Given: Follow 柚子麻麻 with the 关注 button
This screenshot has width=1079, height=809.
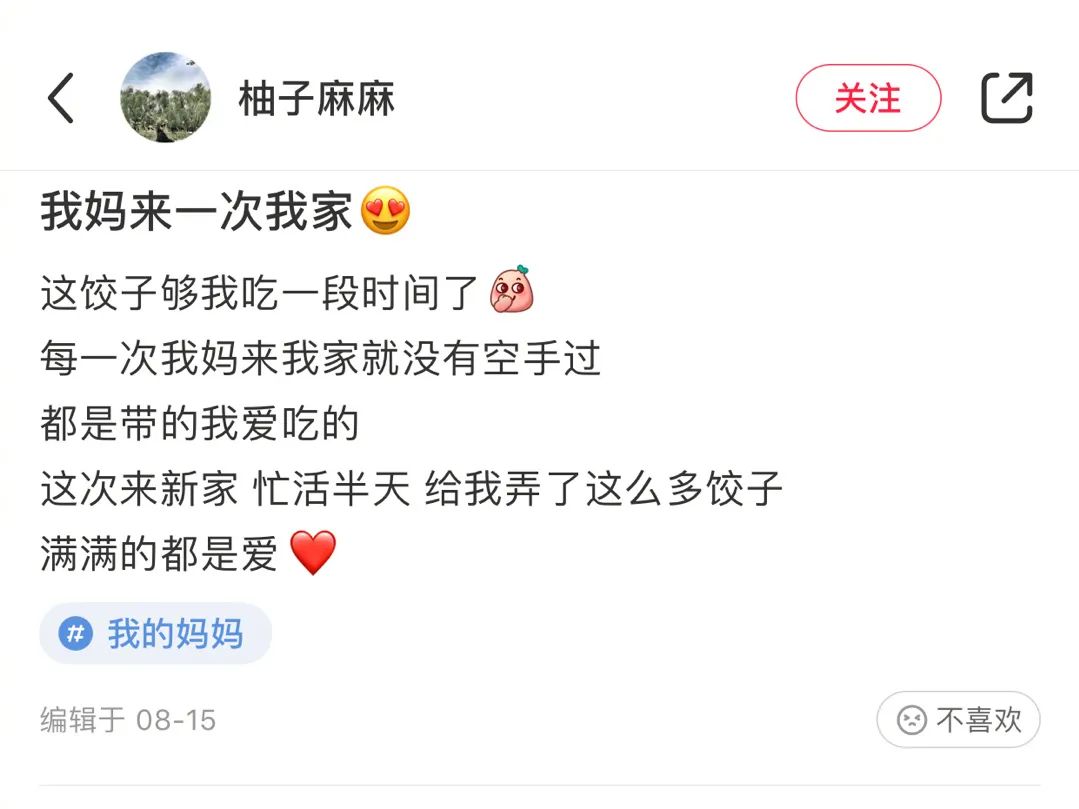Looking at the screenshot, I should click(868, 98).
